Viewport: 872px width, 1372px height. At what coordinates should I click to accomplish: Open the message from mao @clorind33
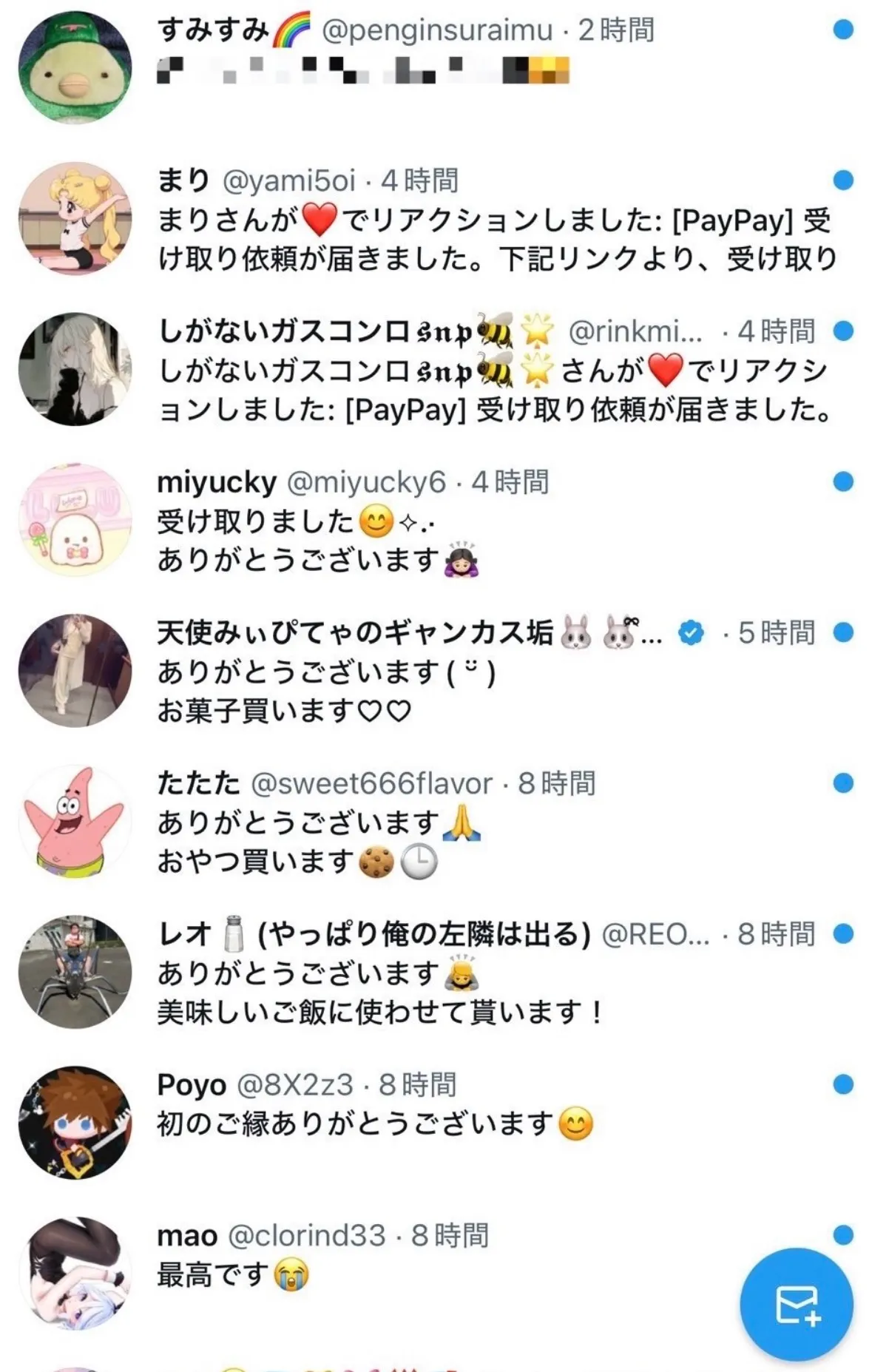[444, 1256]
